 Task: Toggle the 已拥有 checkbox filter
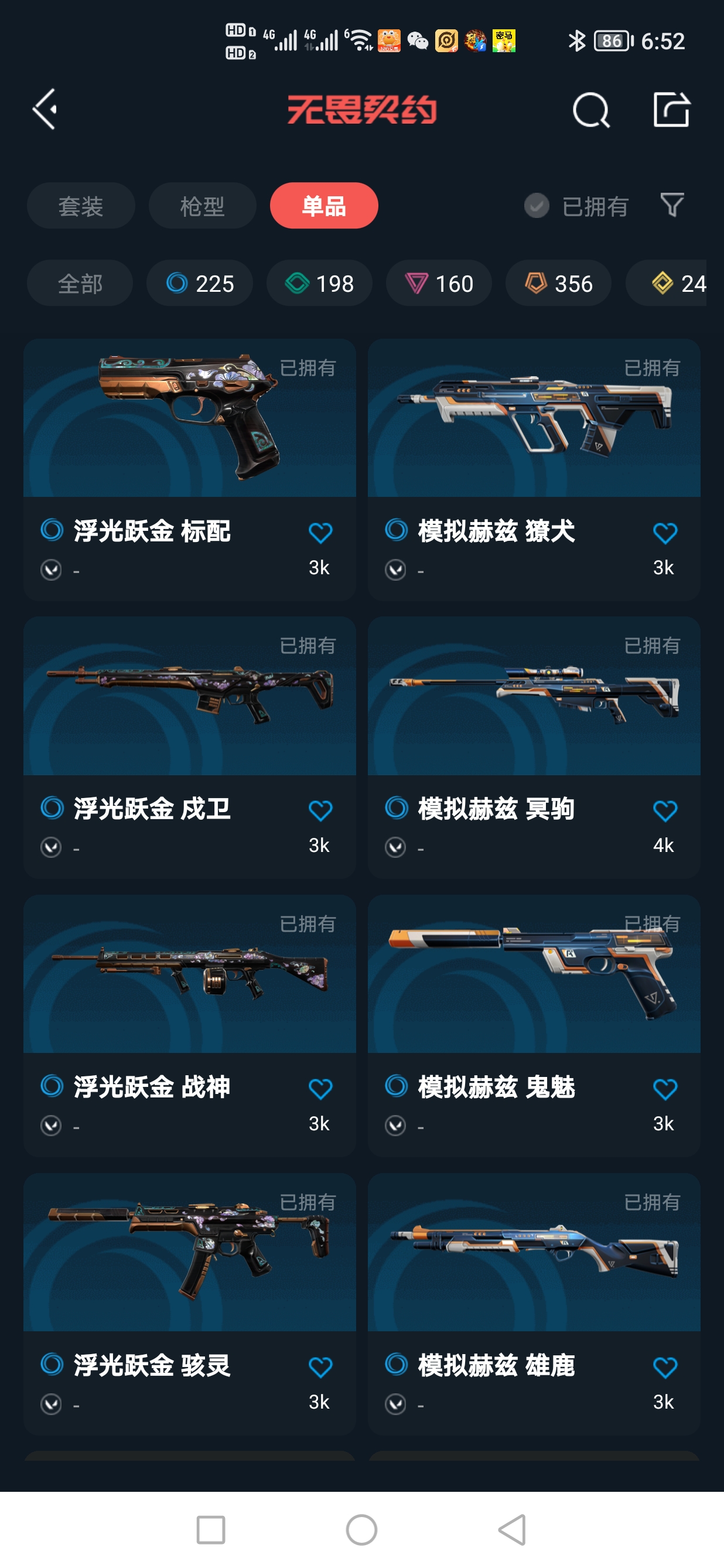[x=537, y=206]
